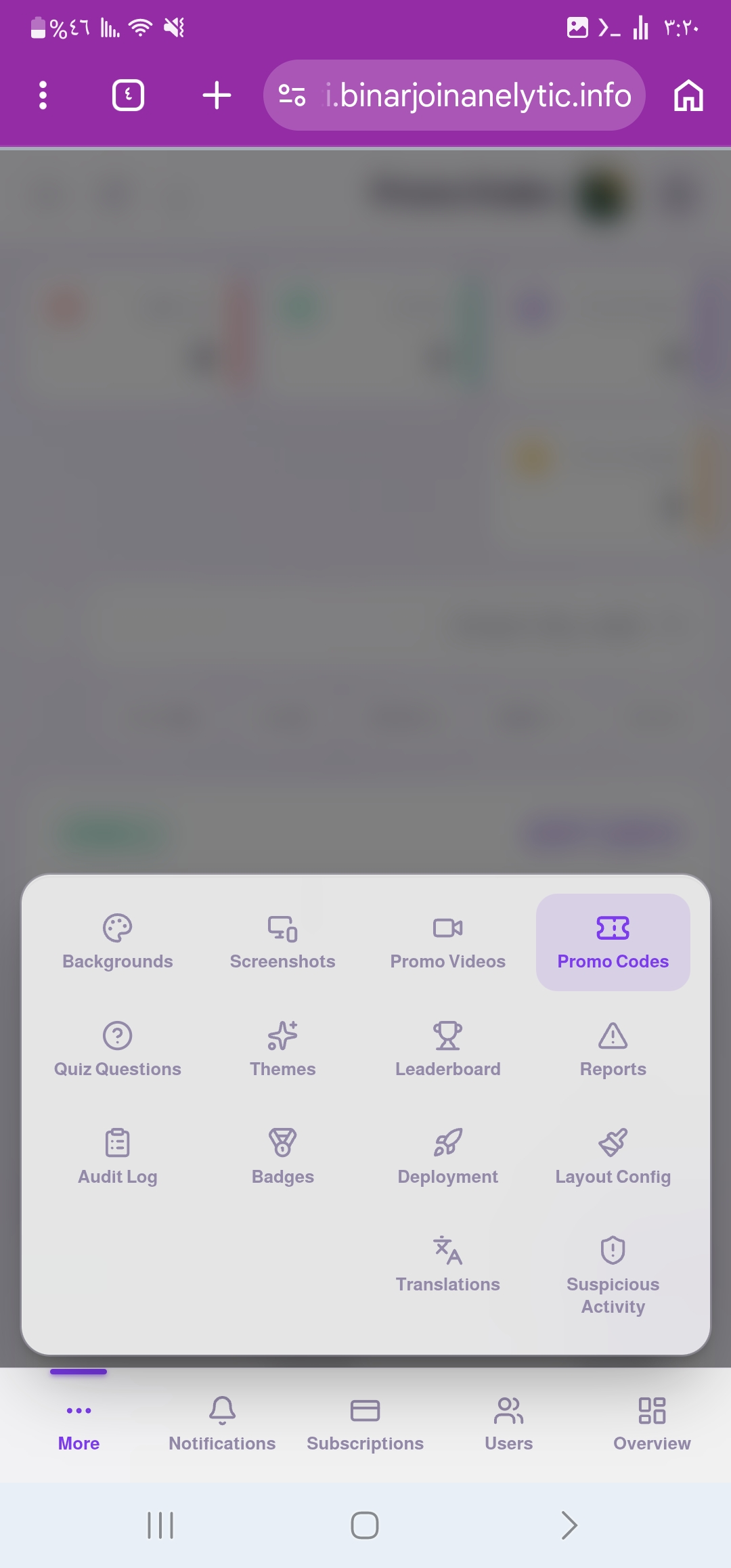Open the Audit Log
The image size is (731, 1568).
coord(118,1157)
